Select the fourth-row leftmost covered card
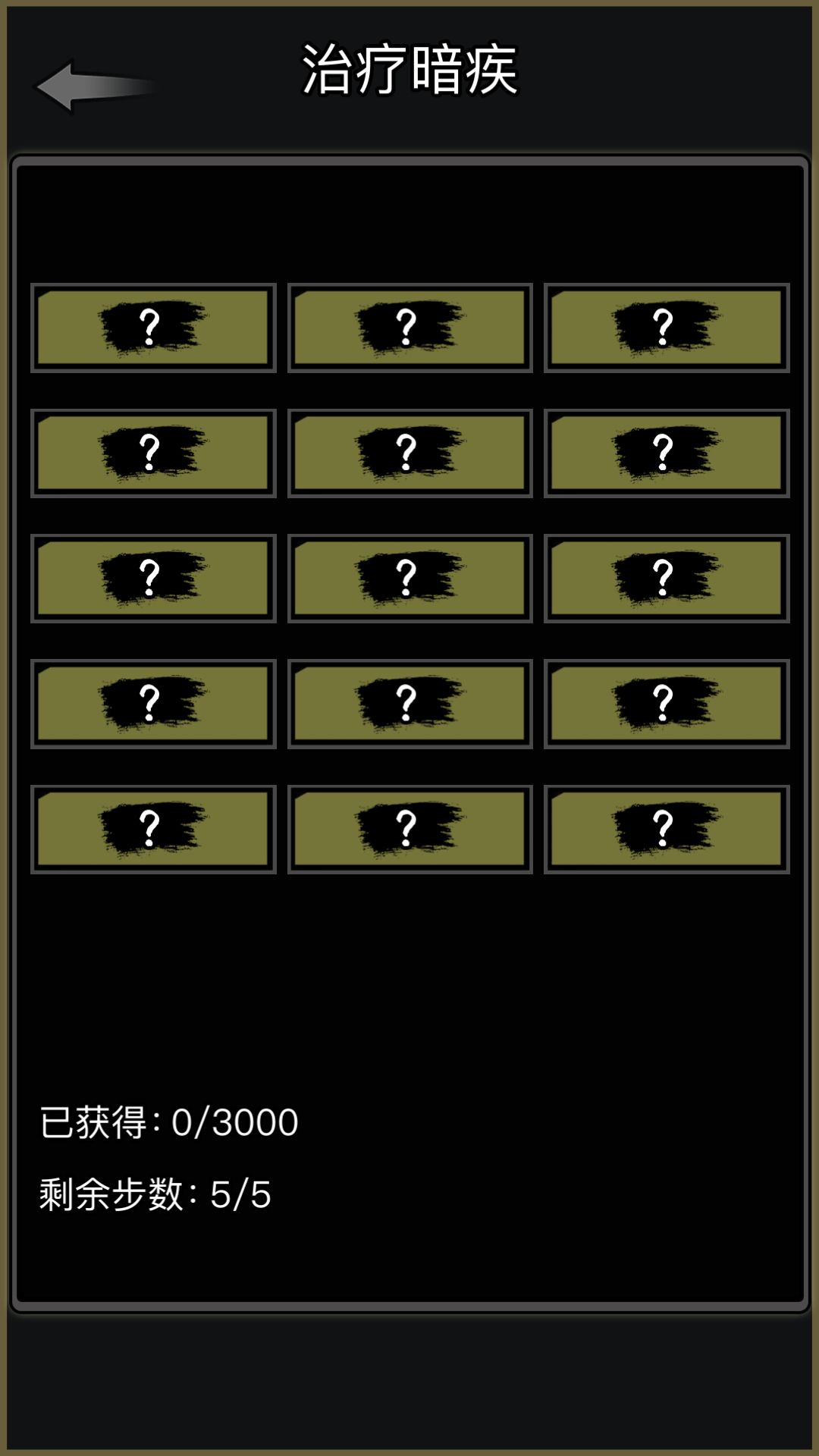This screenshot has width=819, height=1456. coord(152,704)
